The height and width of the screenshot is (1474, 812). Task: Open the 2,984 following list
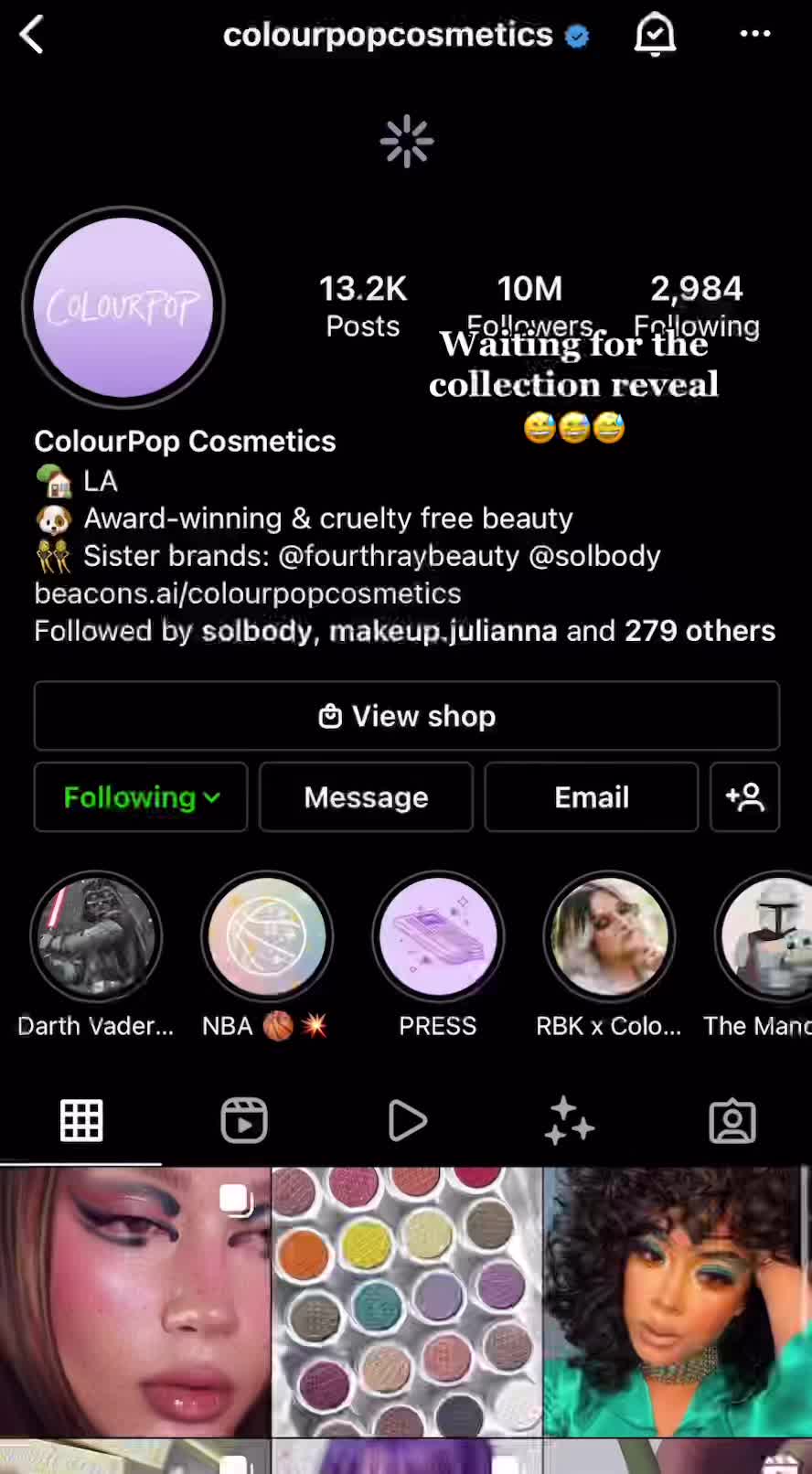click(696, 305)
